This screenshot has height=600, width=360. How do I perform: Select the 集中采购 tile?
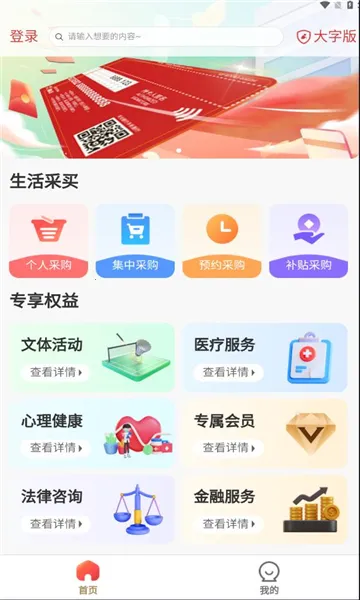[x=135, y=241]
